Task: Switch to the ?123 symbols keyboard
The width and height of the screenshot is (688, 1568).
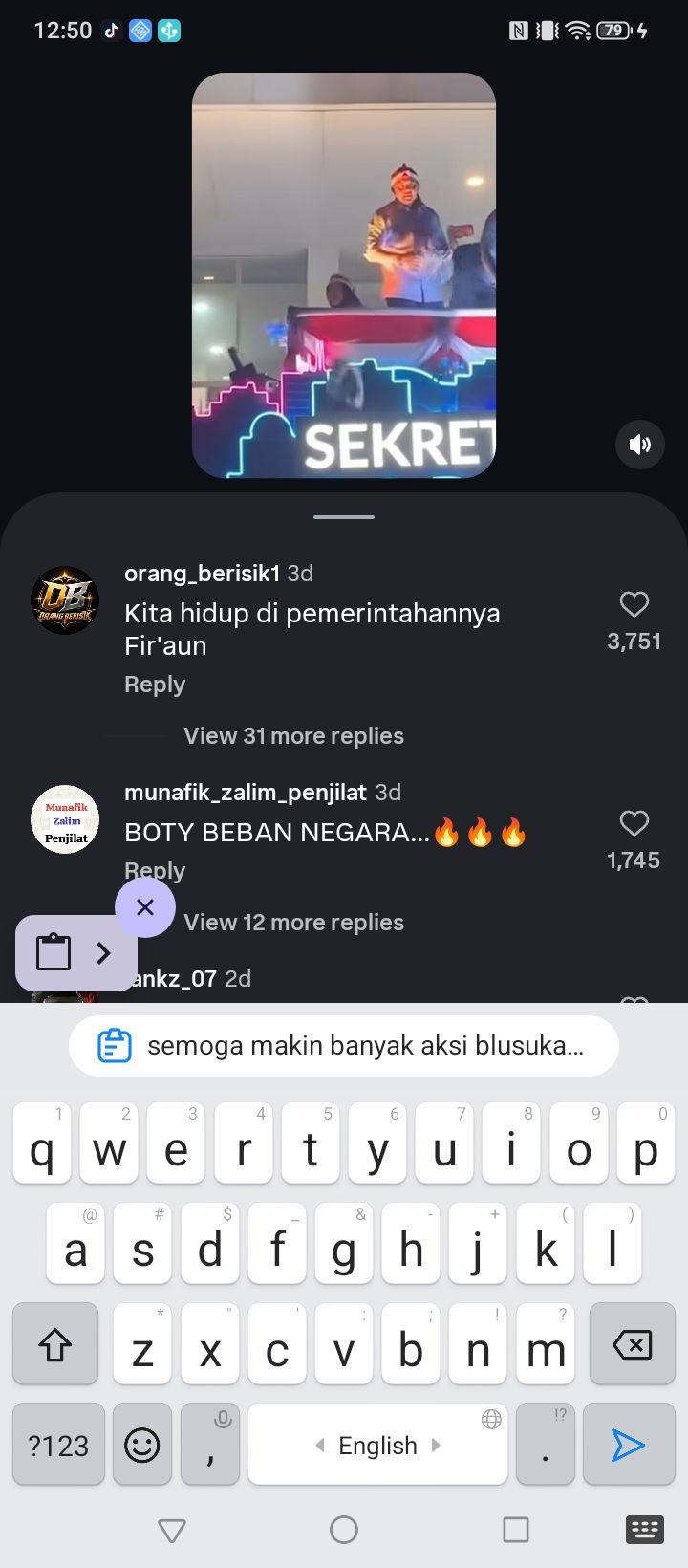Action: (x=58, y=1445)
